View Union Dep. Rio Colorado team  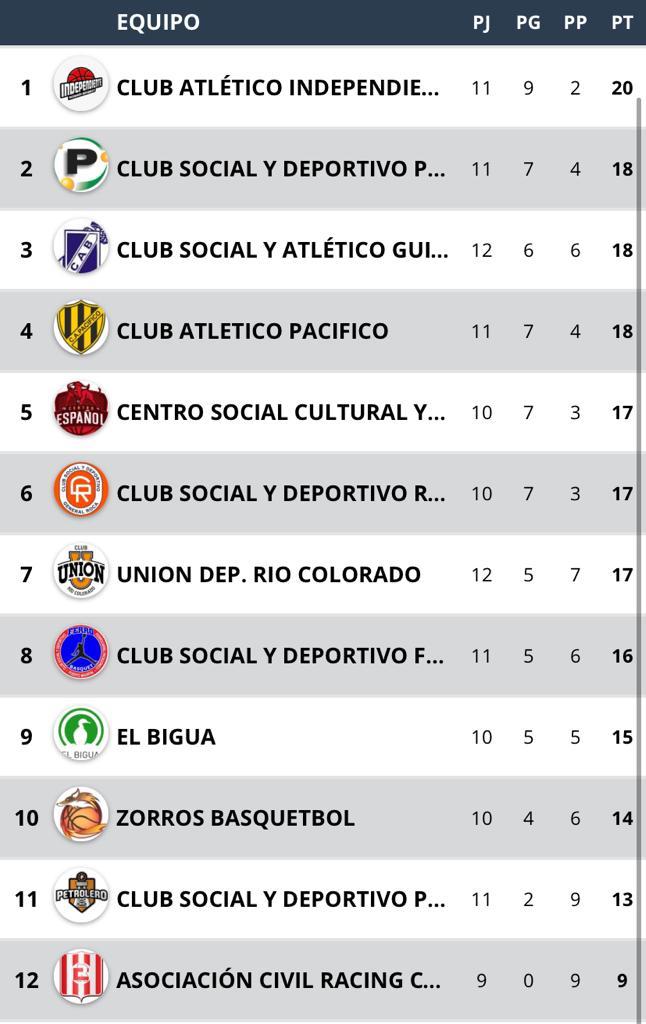coord(268,574)
